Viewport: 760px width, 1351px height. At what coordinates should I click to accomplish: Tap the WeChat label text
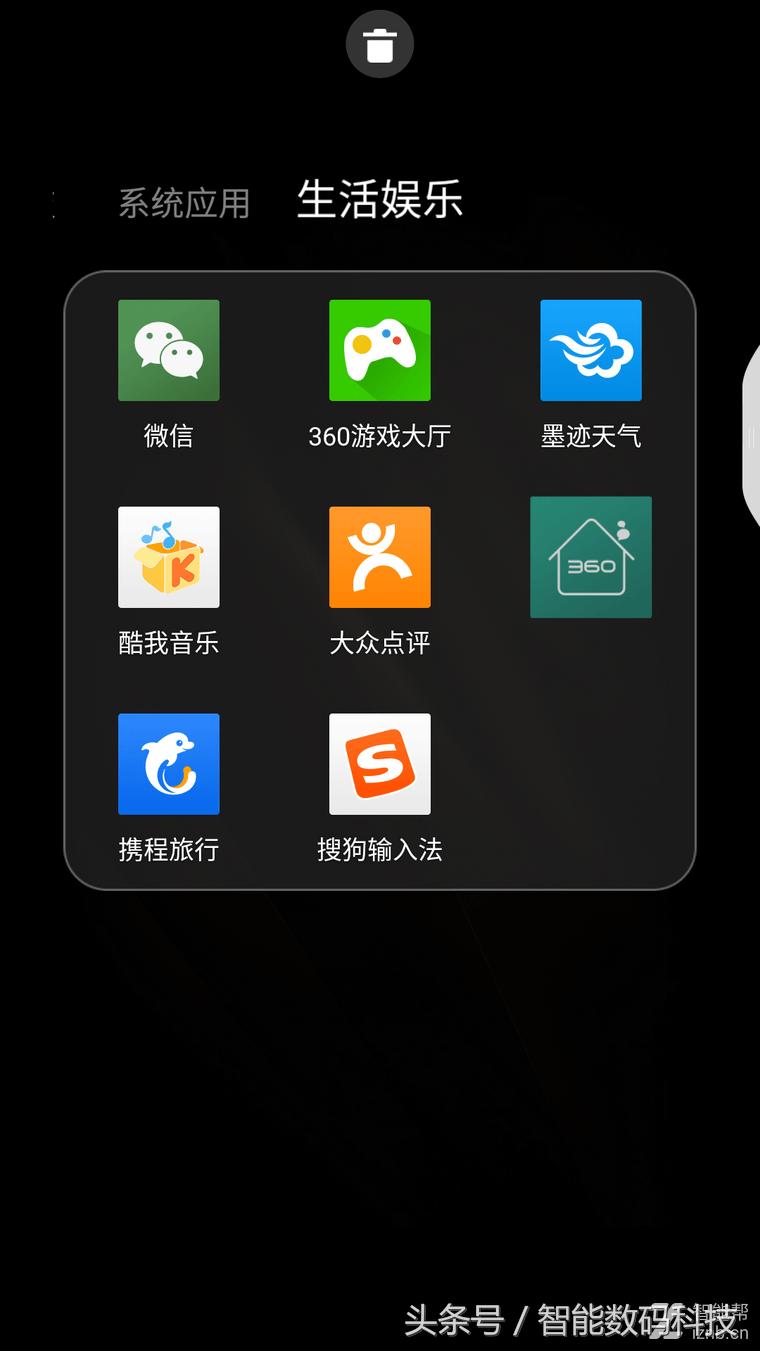[168, 435]
